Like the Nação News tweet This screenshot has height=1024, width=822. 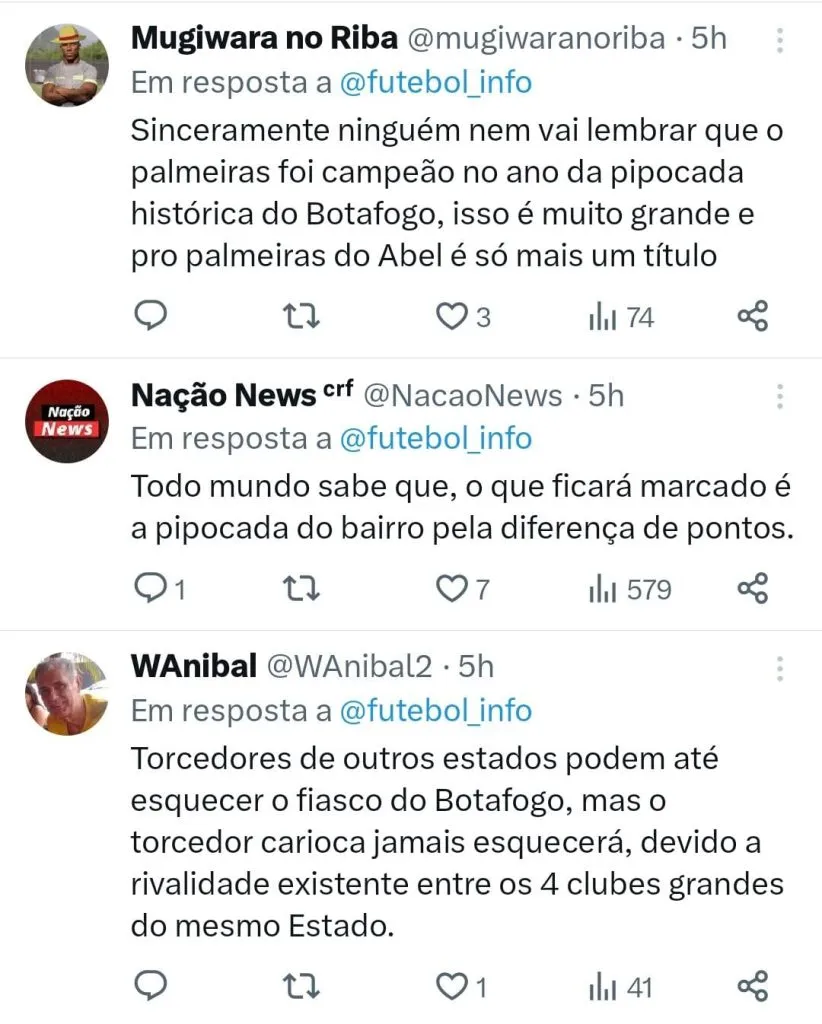pyautogui.click(x=453, y=589)
